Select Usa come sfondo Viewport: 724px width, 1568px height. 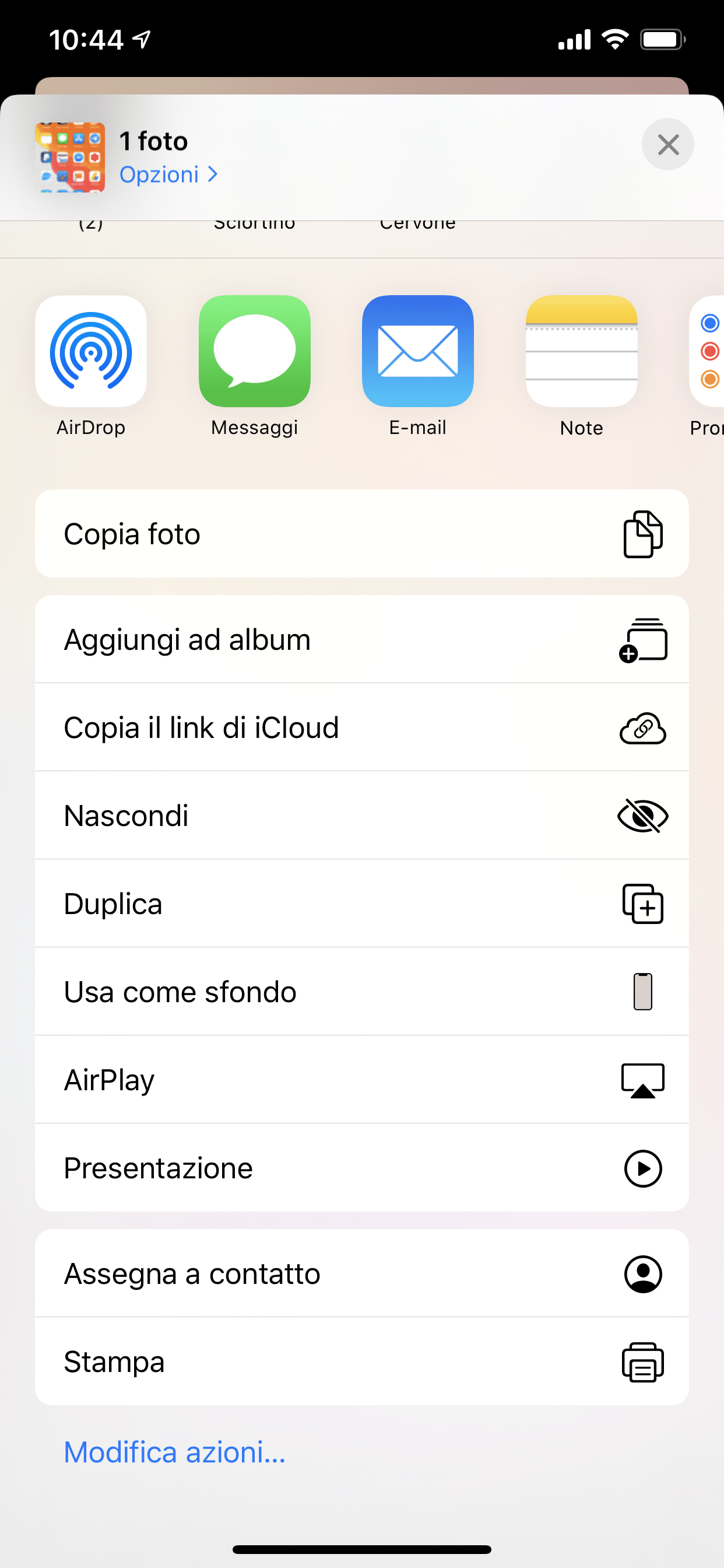tap(362, 992)
